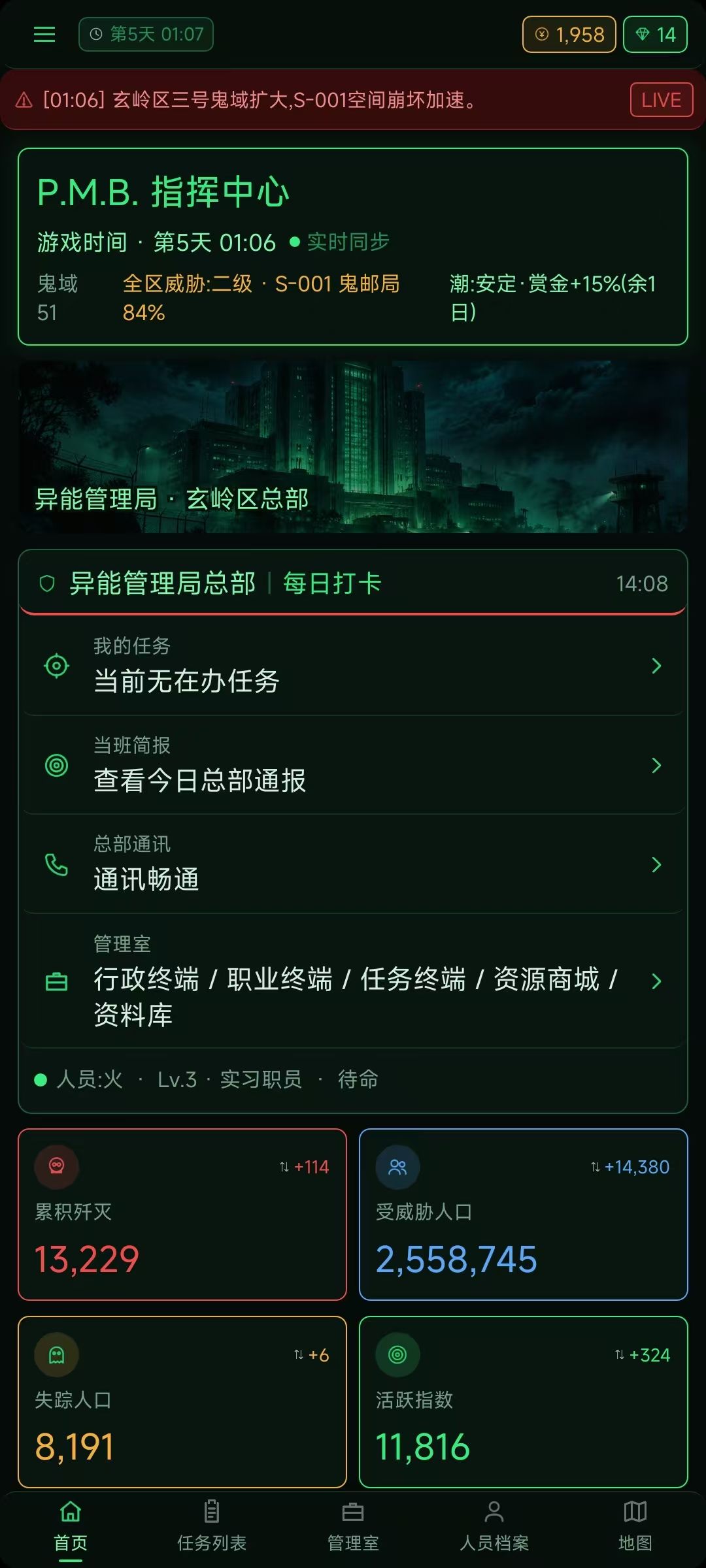This screenshot has width=706, height=1568.
Task: Tap the 第5天 01:07 time chip
Action: (x=146, y=34)
